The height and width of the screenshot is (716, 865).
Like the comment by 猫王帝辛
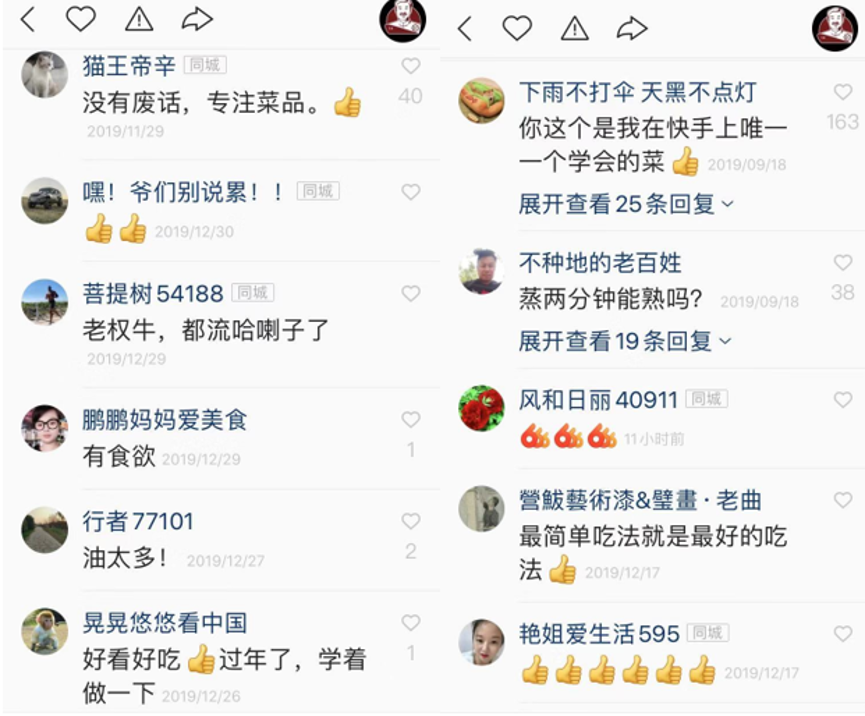(410, 67)
